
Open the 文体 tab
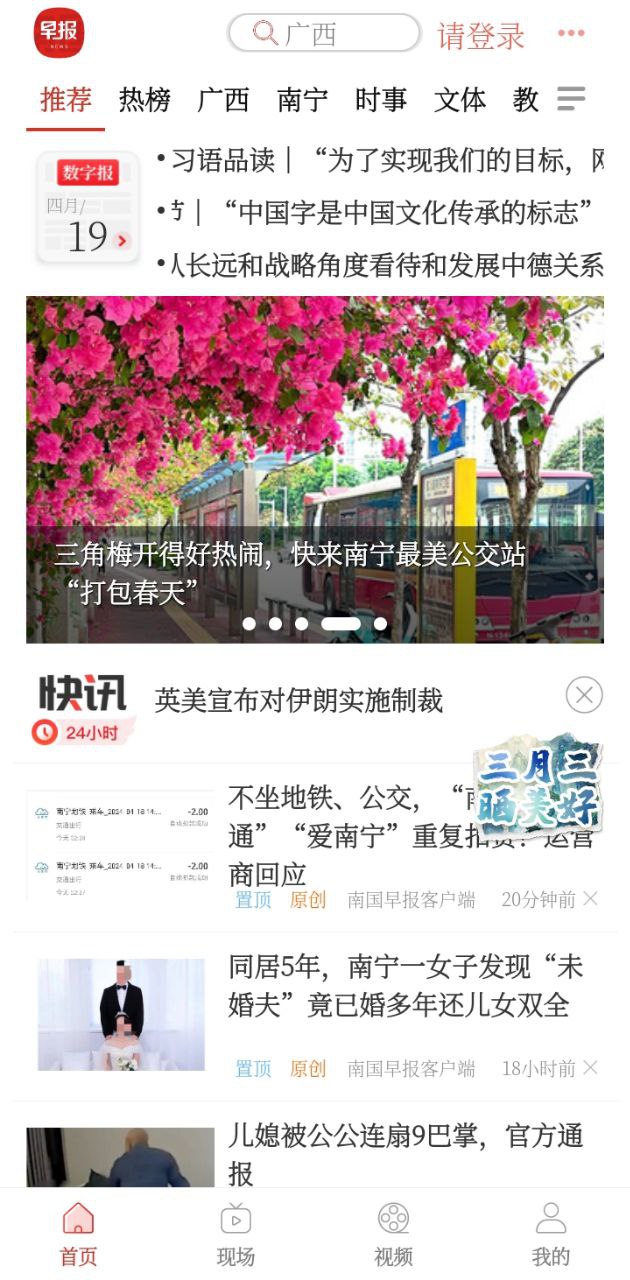460,100
